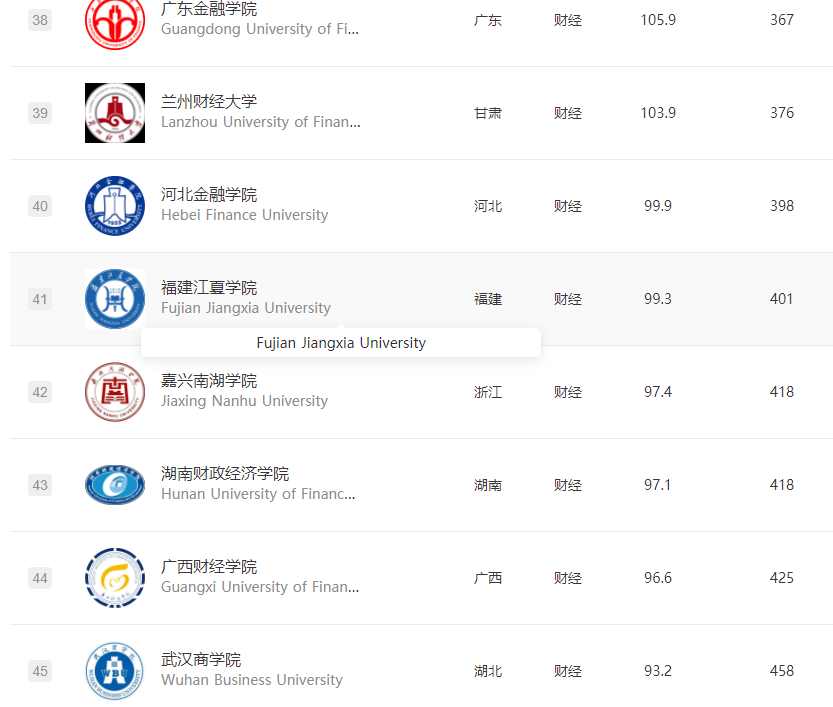
Task: Open Hunan University of Finance entry
Action: [224, 474]
